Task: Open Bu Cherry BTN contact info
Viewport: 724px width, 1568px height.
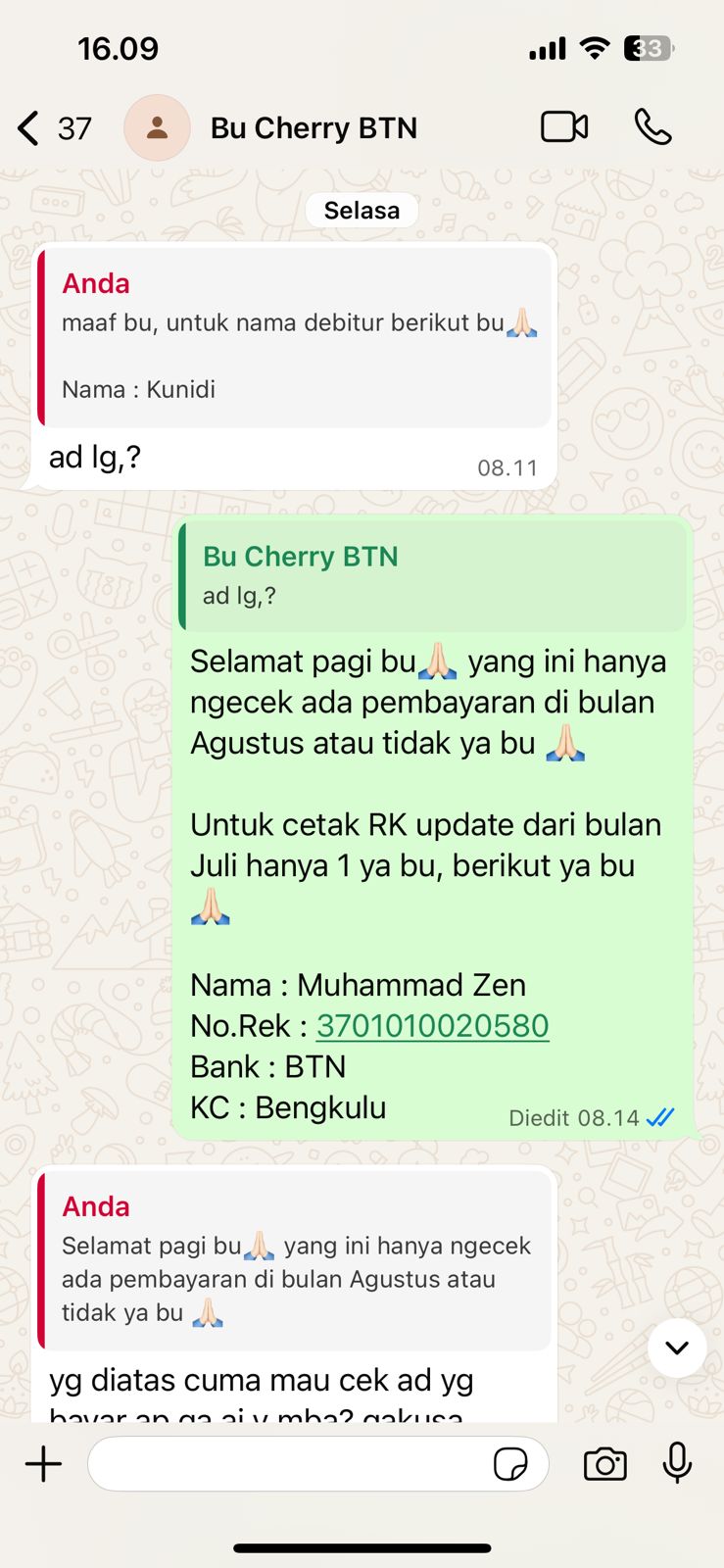Action: (x=314, y=128)
